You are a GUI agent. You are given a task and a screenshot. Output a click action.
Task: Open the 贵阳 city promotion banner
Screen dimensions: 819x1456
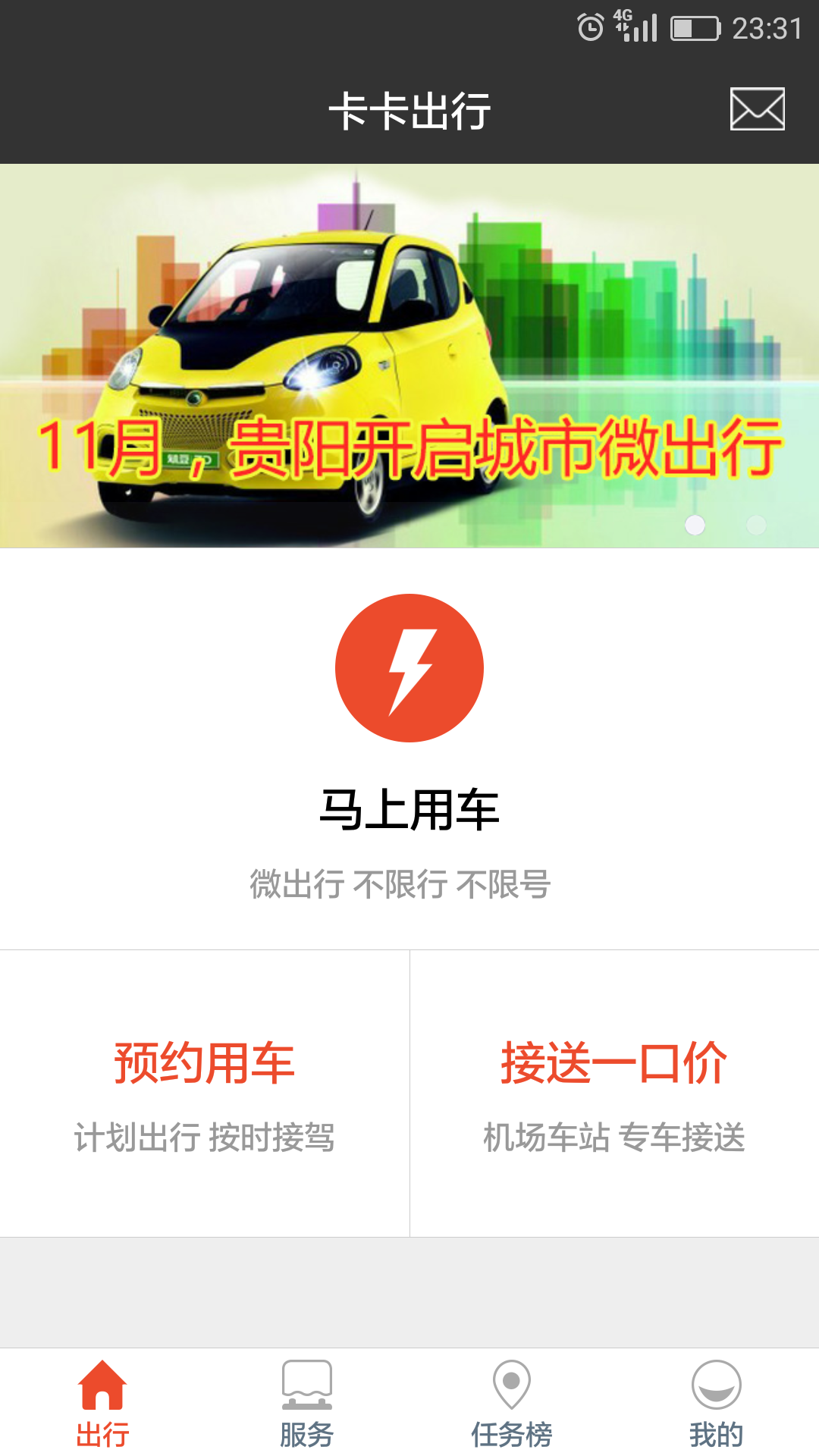pyautogui.click(x=409, y=356)
